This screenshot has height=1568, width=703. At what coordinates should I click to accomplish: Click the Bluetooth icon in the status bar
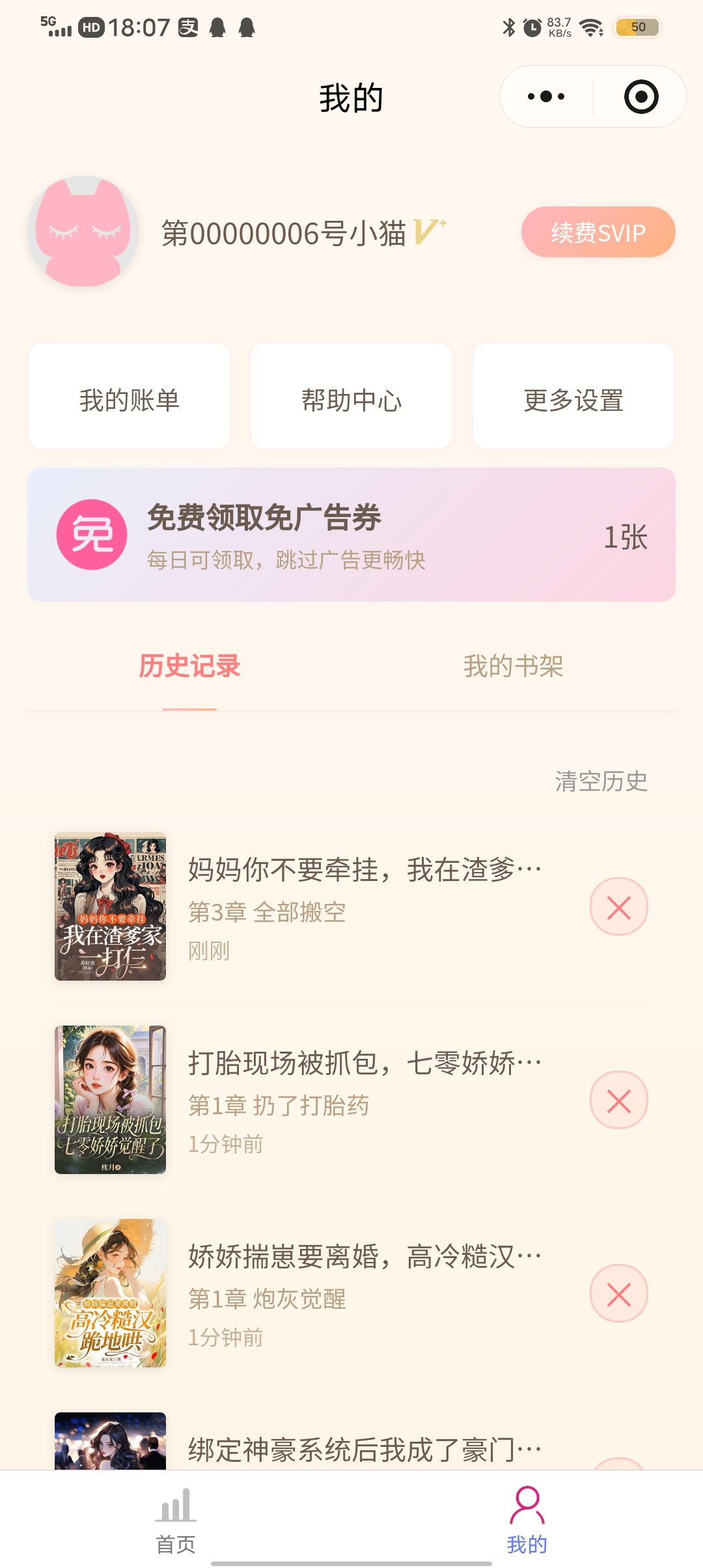[508, 27]
